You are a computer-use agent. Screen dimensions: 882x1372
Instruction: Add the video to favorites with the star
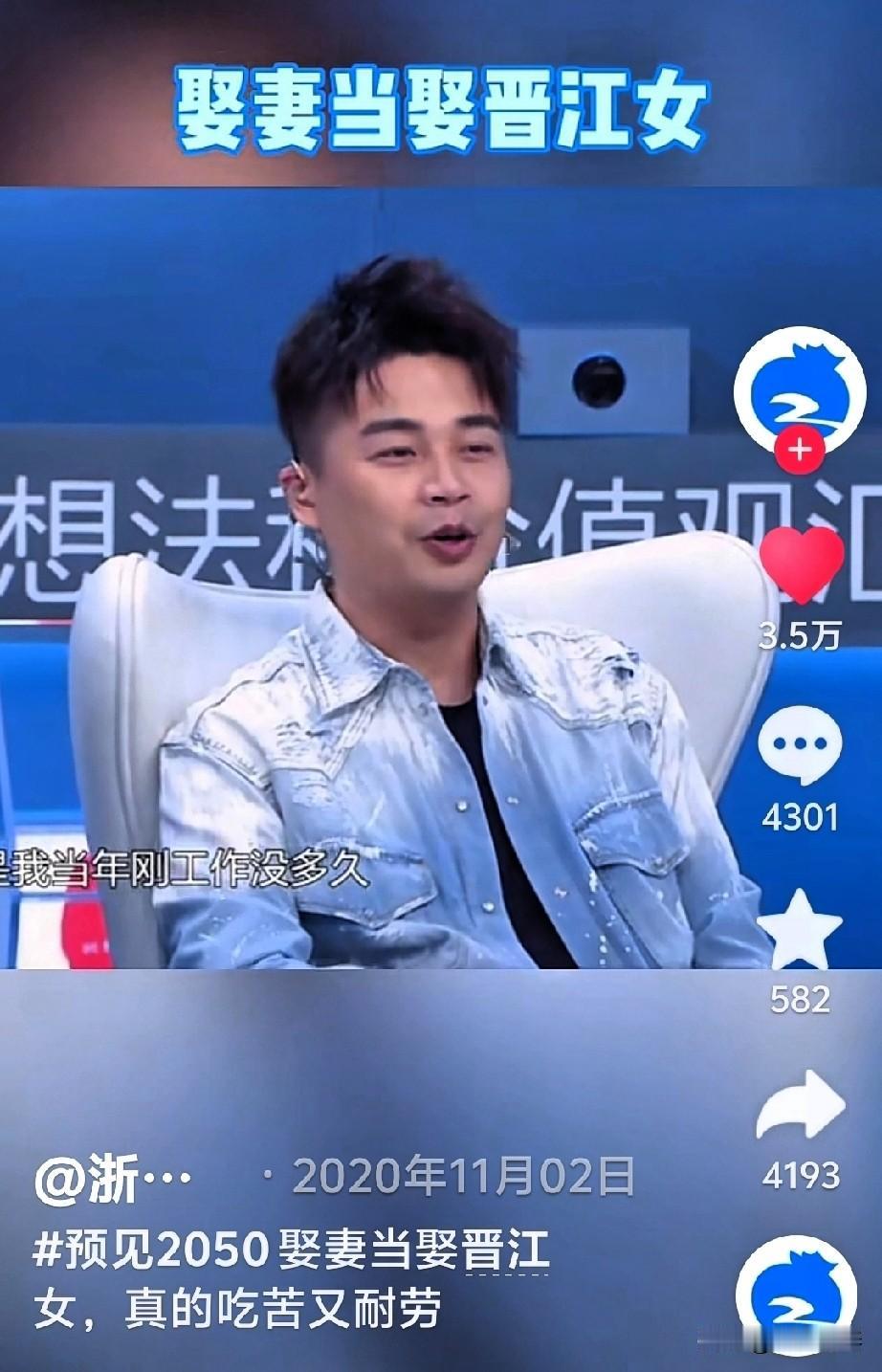point(801,929)
